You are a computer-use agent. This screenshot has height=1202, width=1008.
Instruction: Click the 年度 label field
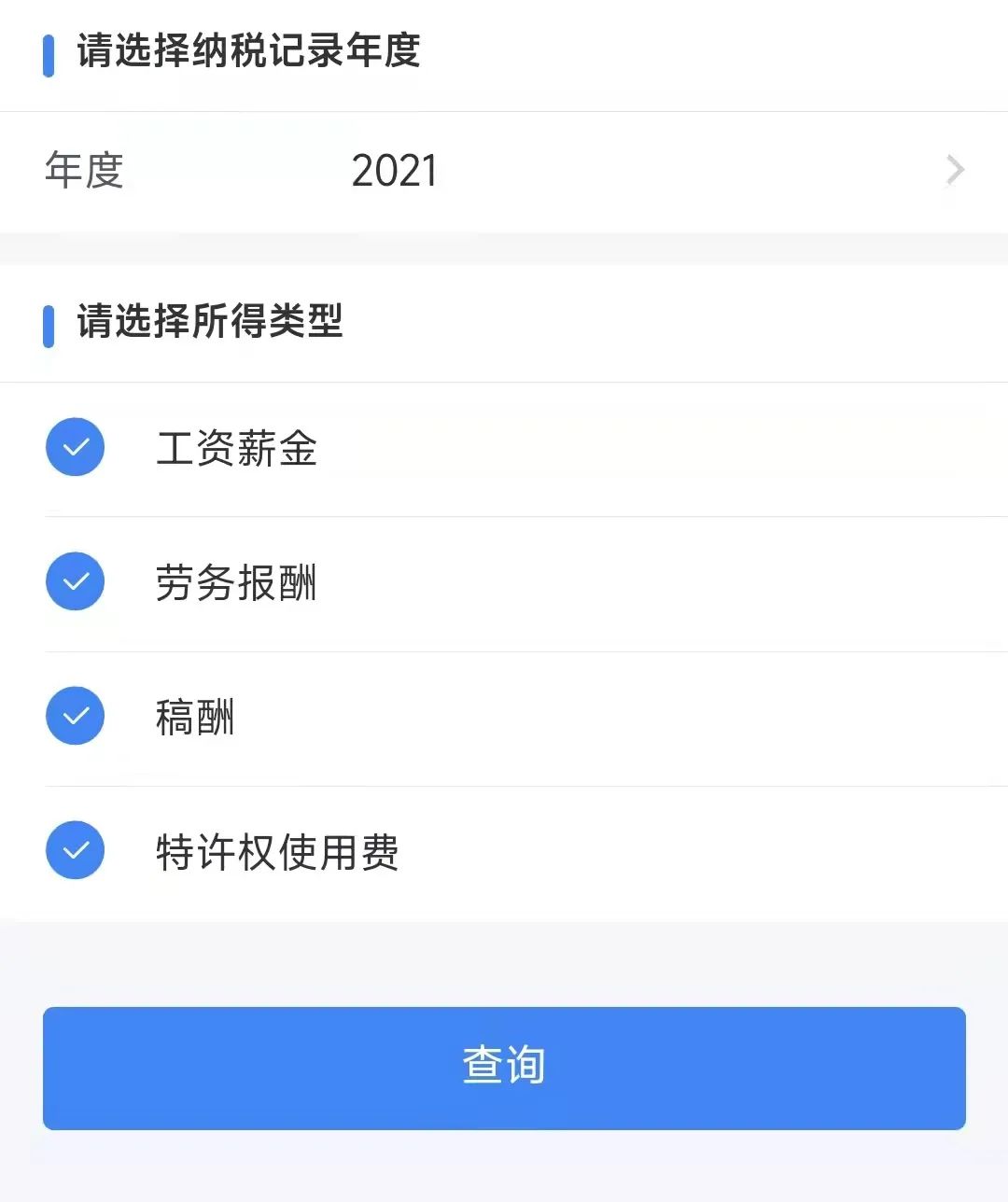pyautogui.click(x=84, y=172)
